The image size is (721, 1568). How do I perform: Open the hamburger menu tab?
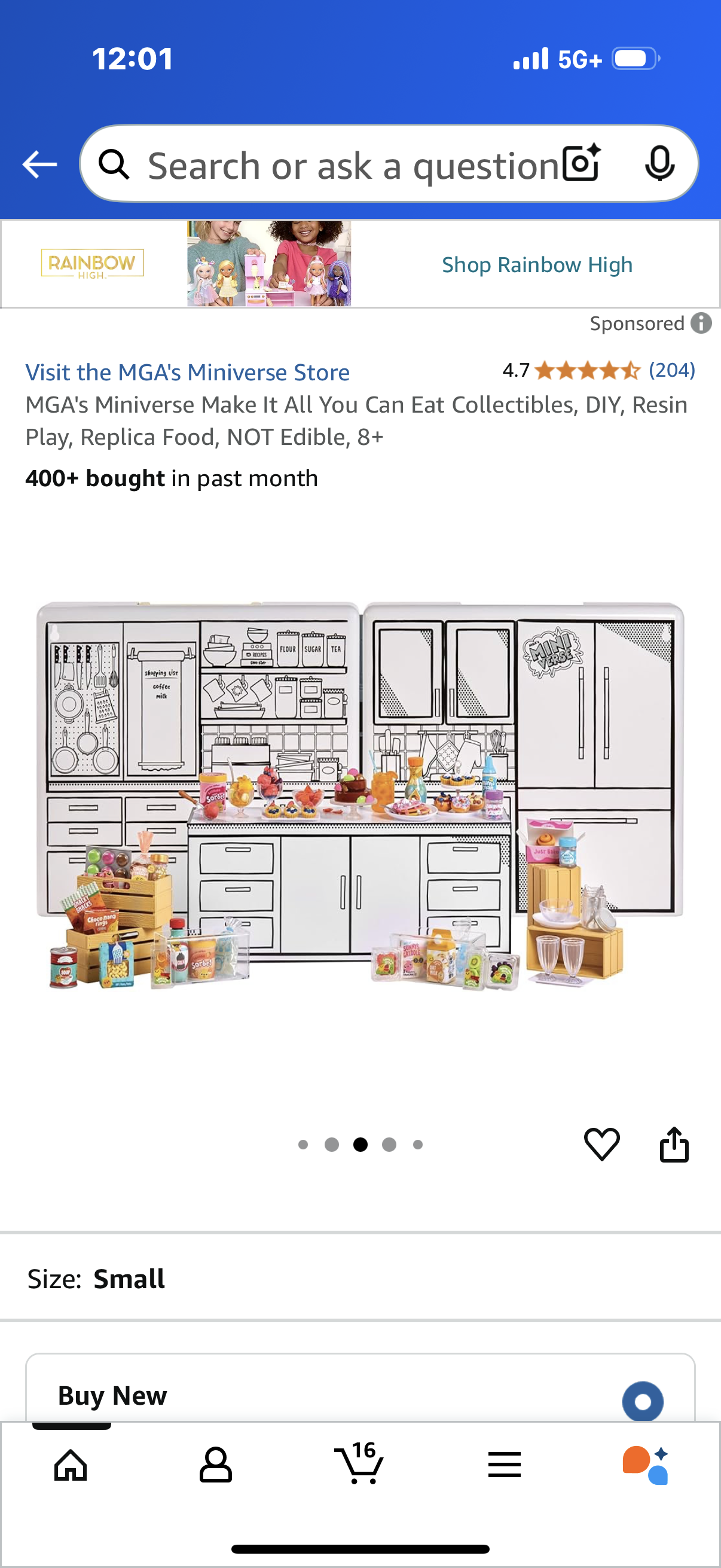click(504, 1465)
